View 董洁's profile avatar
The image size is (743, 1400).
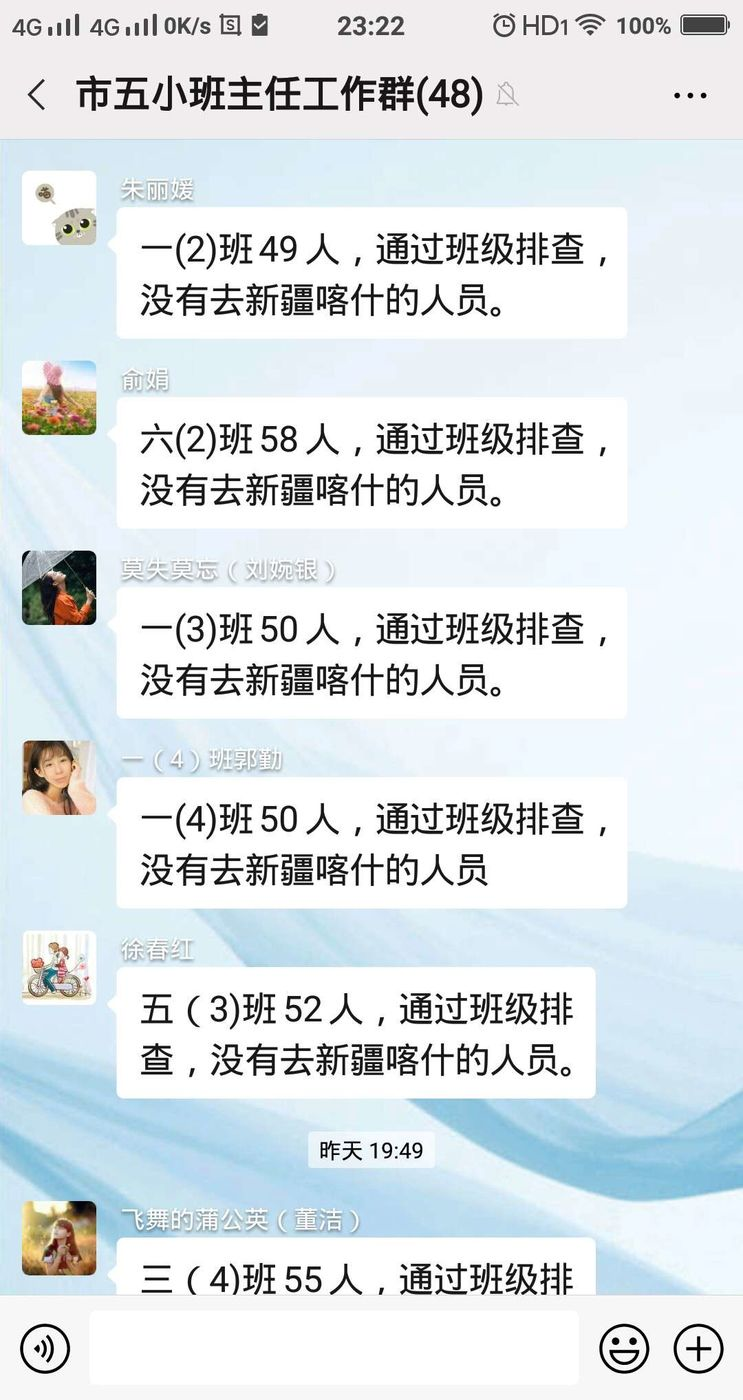[60, 1238]
